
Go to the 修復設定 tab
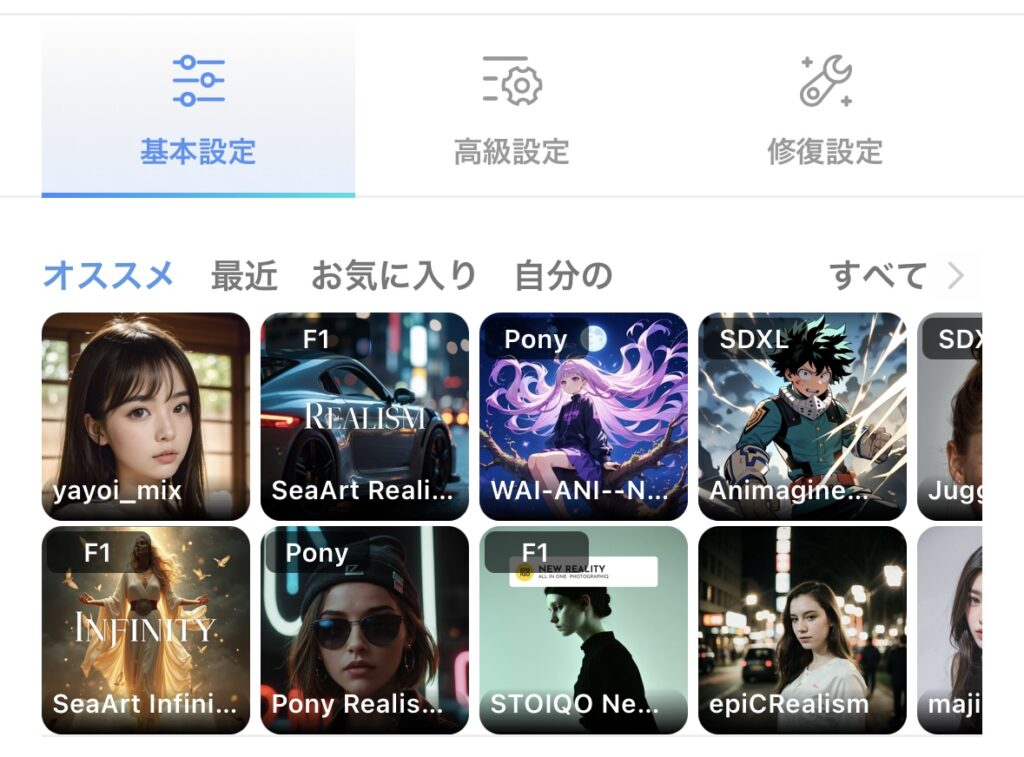tap(825, 110)
